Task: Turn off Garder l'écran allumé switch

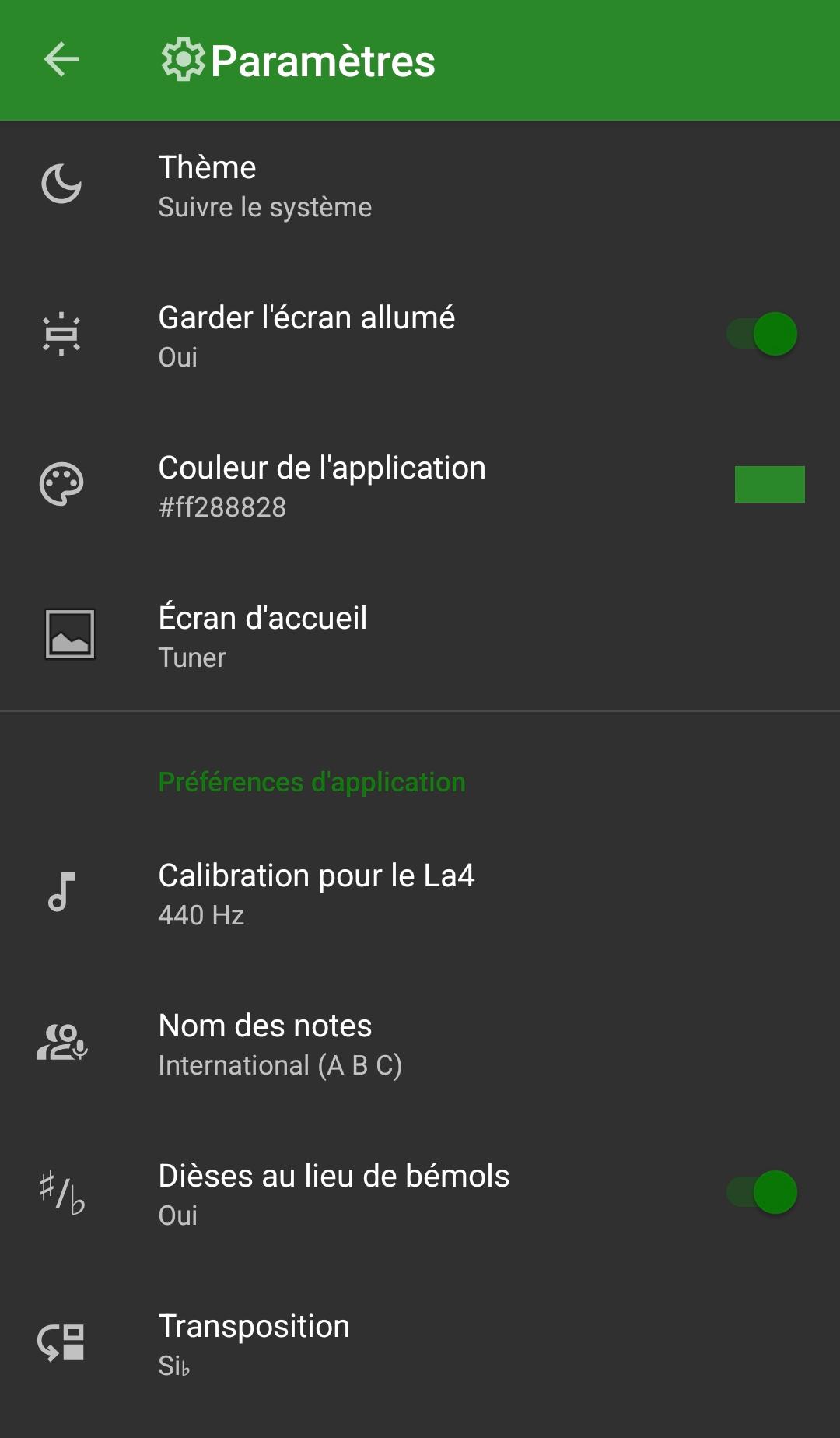Action: pos(762,335)
